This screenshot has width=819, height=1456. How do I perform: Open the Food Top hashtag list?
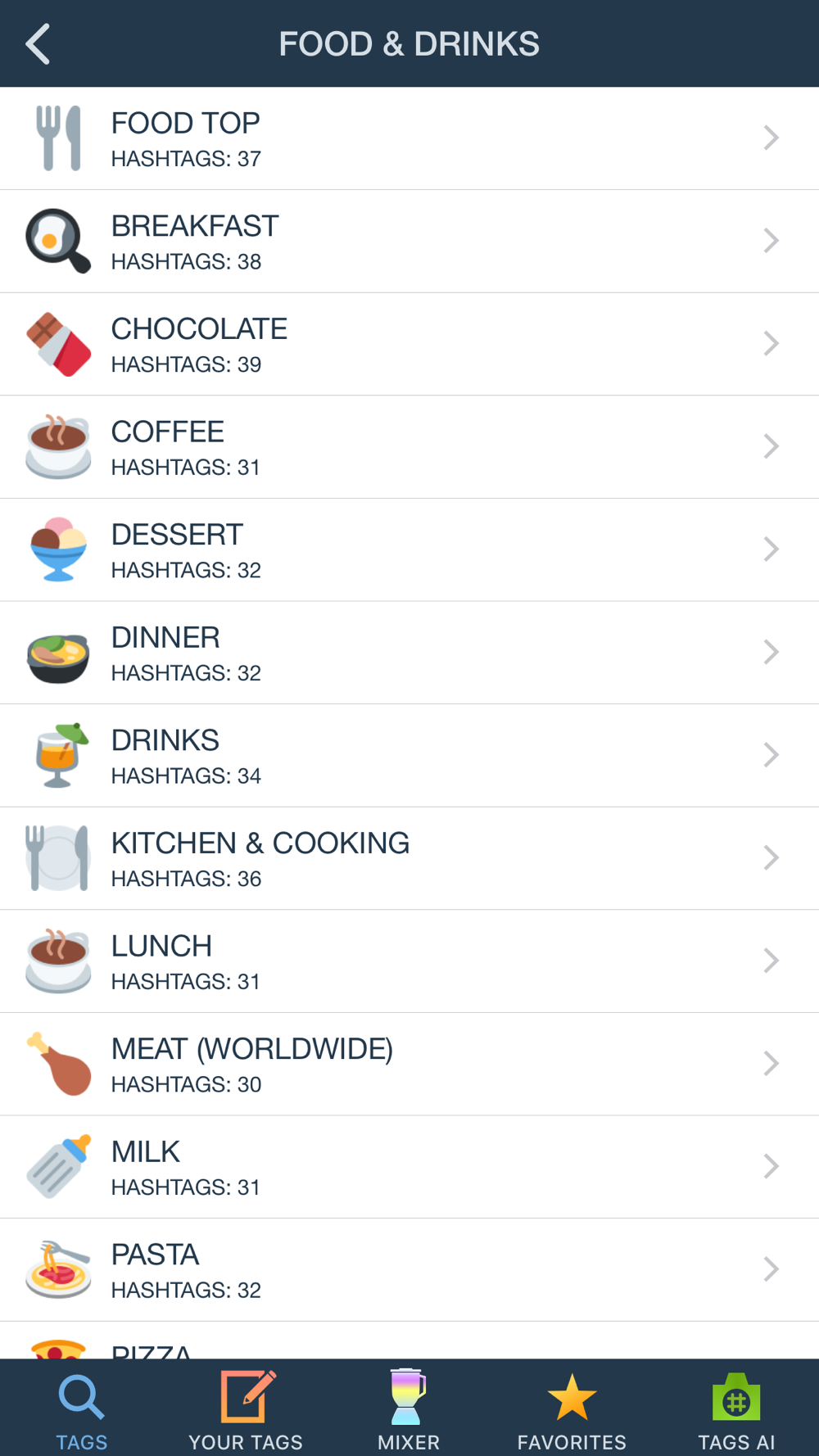pos(409,138)
